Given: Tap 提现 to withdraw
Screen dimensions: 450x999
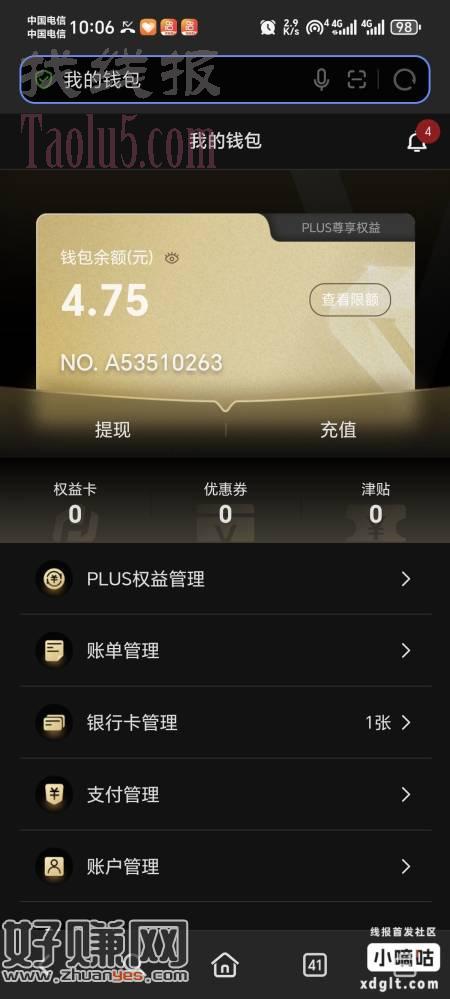Looking at the screenshot, I should [x=113, y=429].
